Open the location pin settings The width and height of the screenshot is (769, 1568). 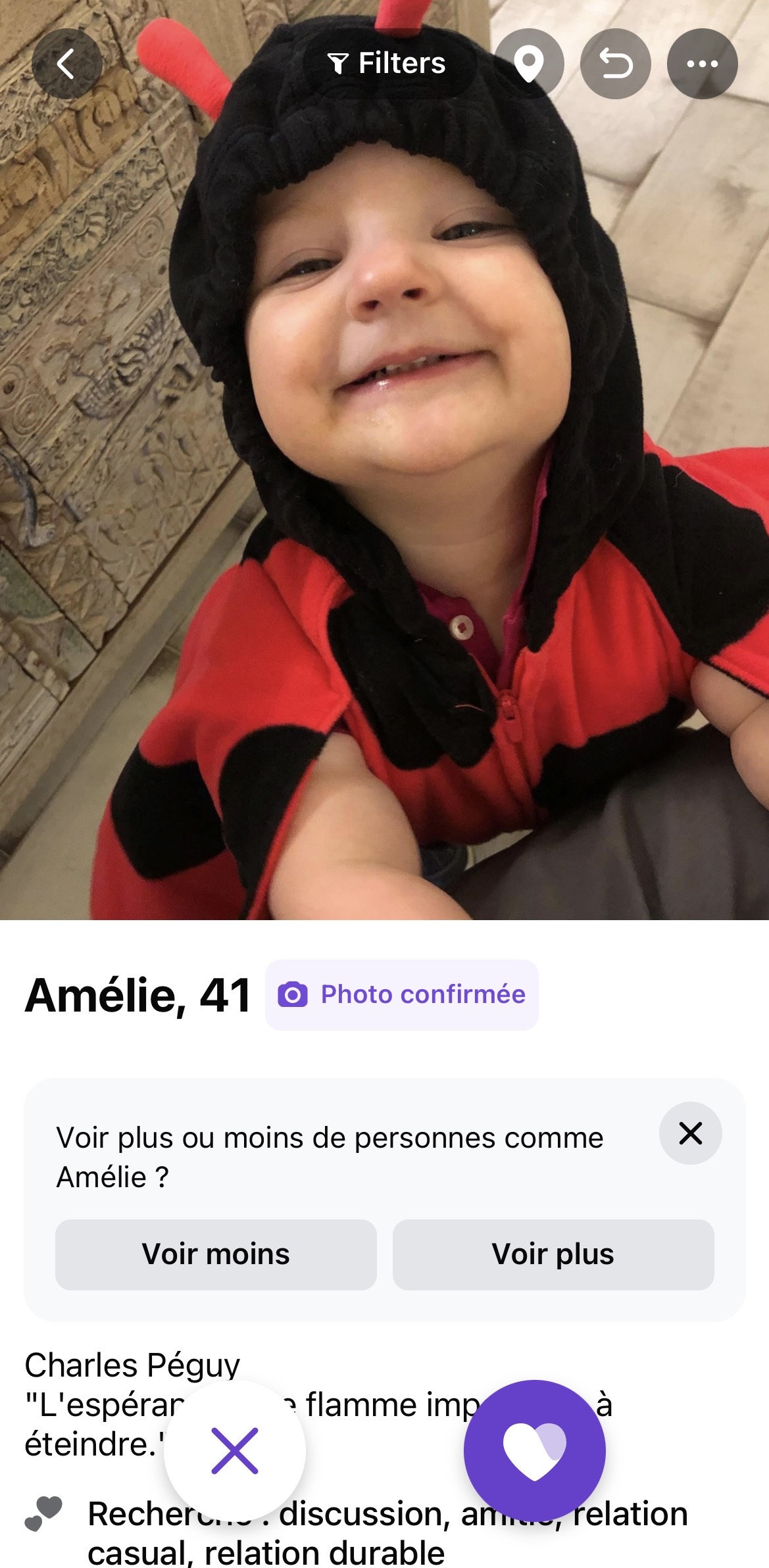click(x=529, y=64)
